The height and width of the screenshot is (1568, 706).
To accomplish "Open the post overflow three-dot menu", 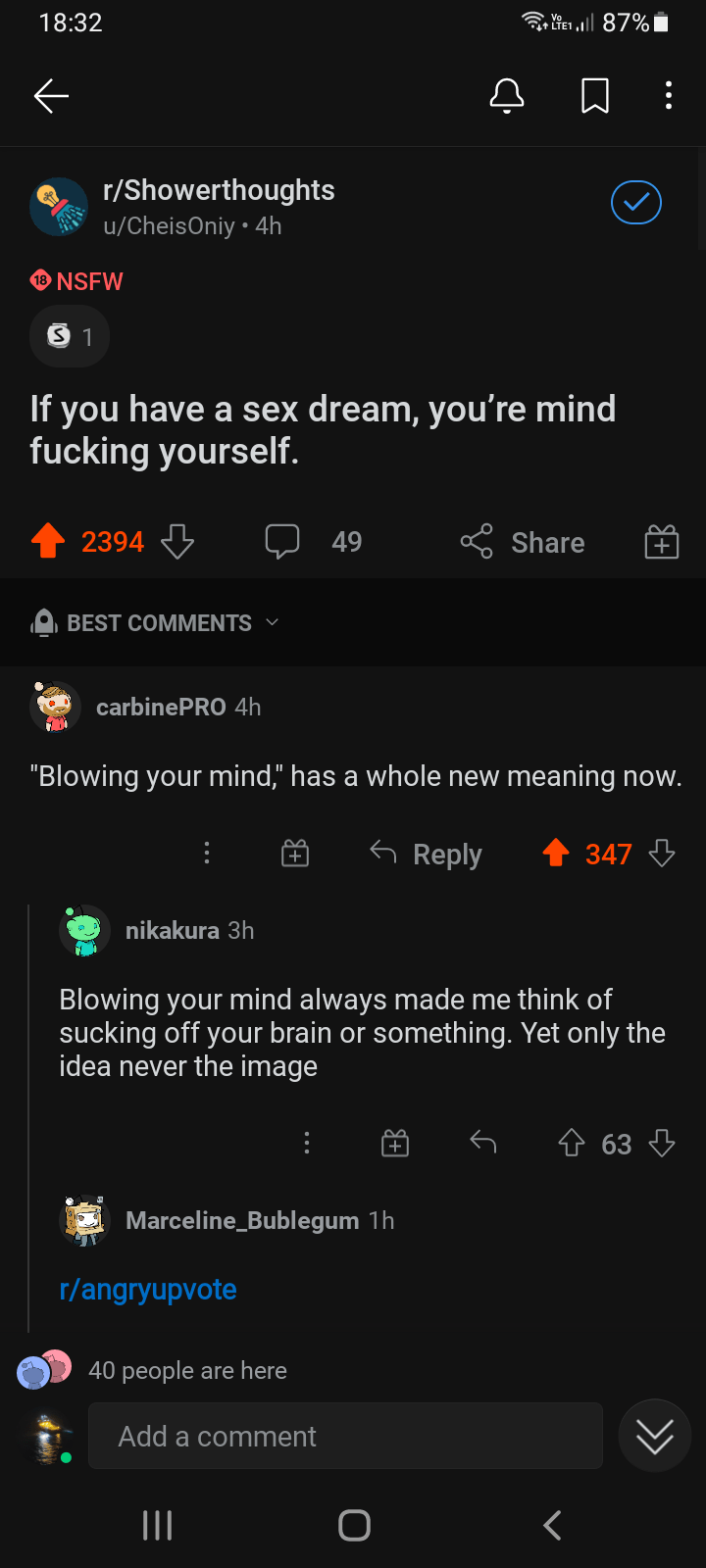I will click(668, 95).
